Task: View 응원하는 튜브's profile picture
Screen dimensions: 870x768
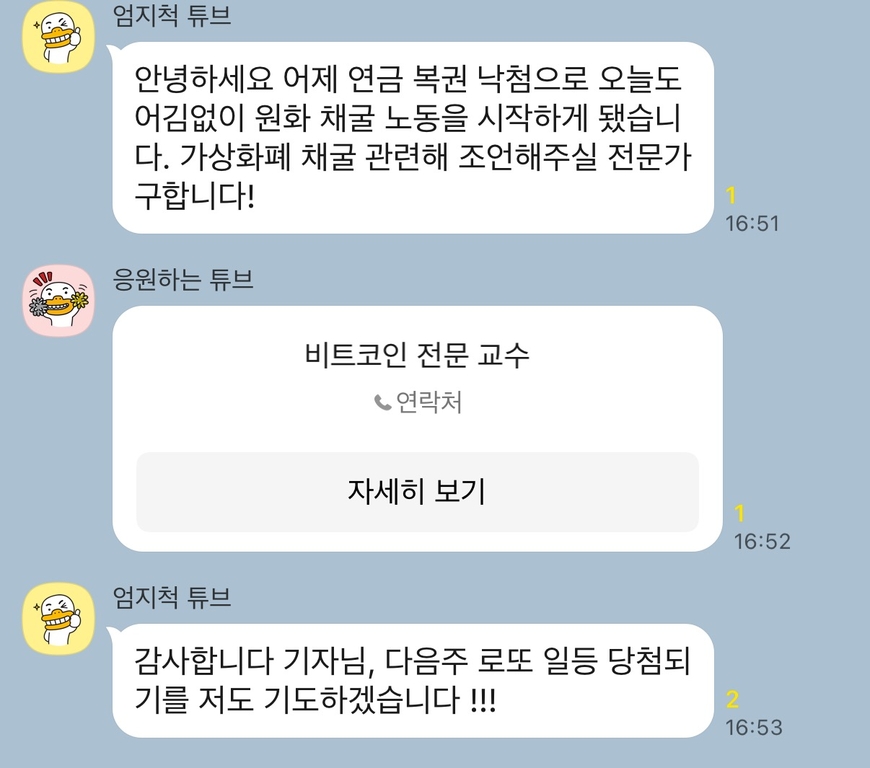Action: [59, 301]
